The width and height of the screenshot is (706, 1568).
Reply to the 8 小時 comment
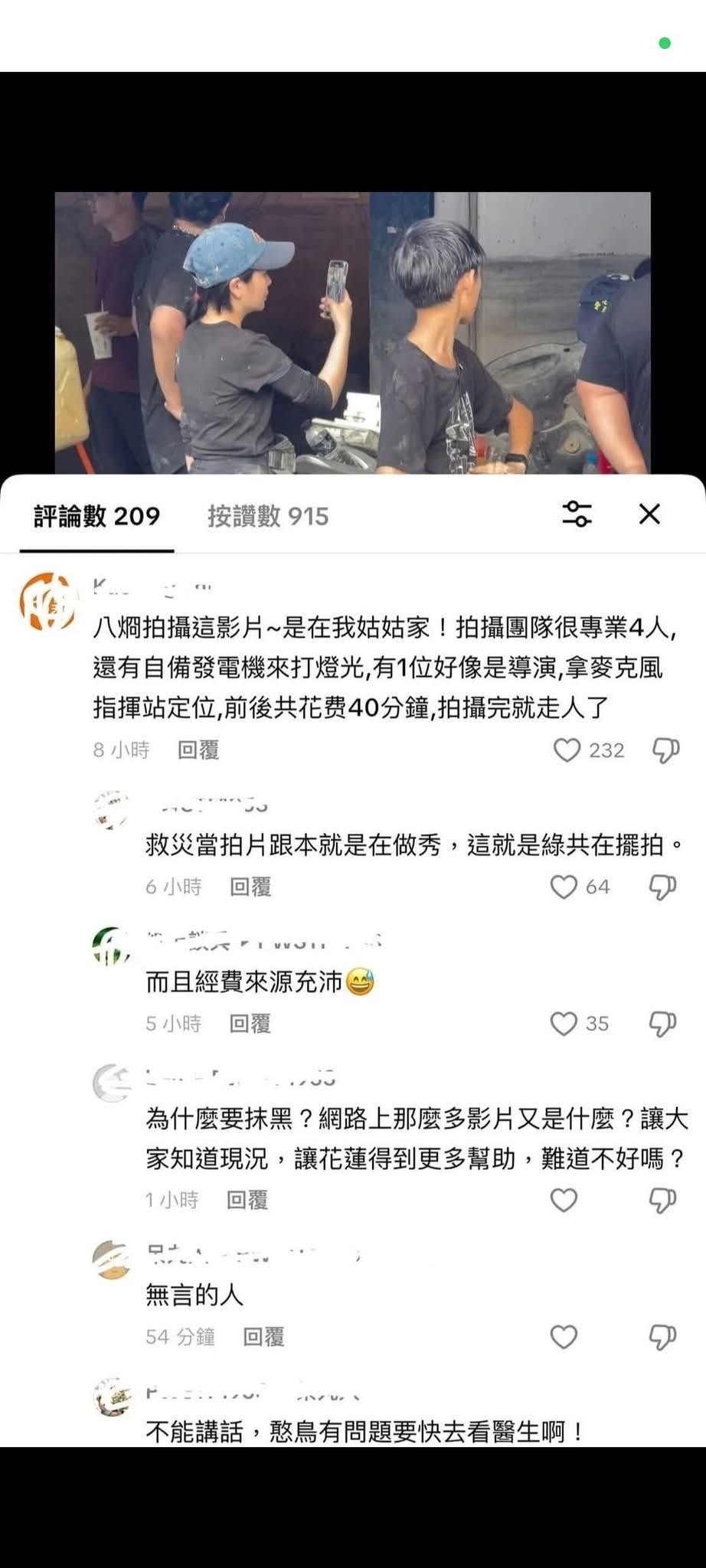point(198,750)
